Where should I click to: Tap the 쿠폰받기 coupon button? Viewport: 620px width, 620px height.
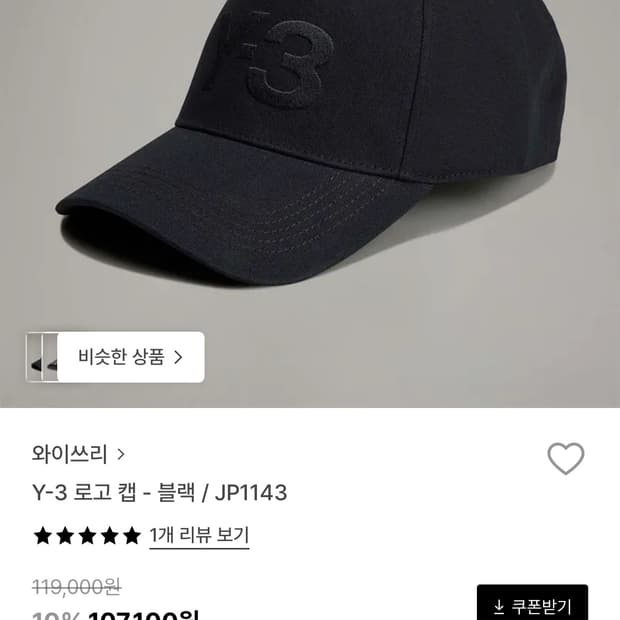point(532,606)
